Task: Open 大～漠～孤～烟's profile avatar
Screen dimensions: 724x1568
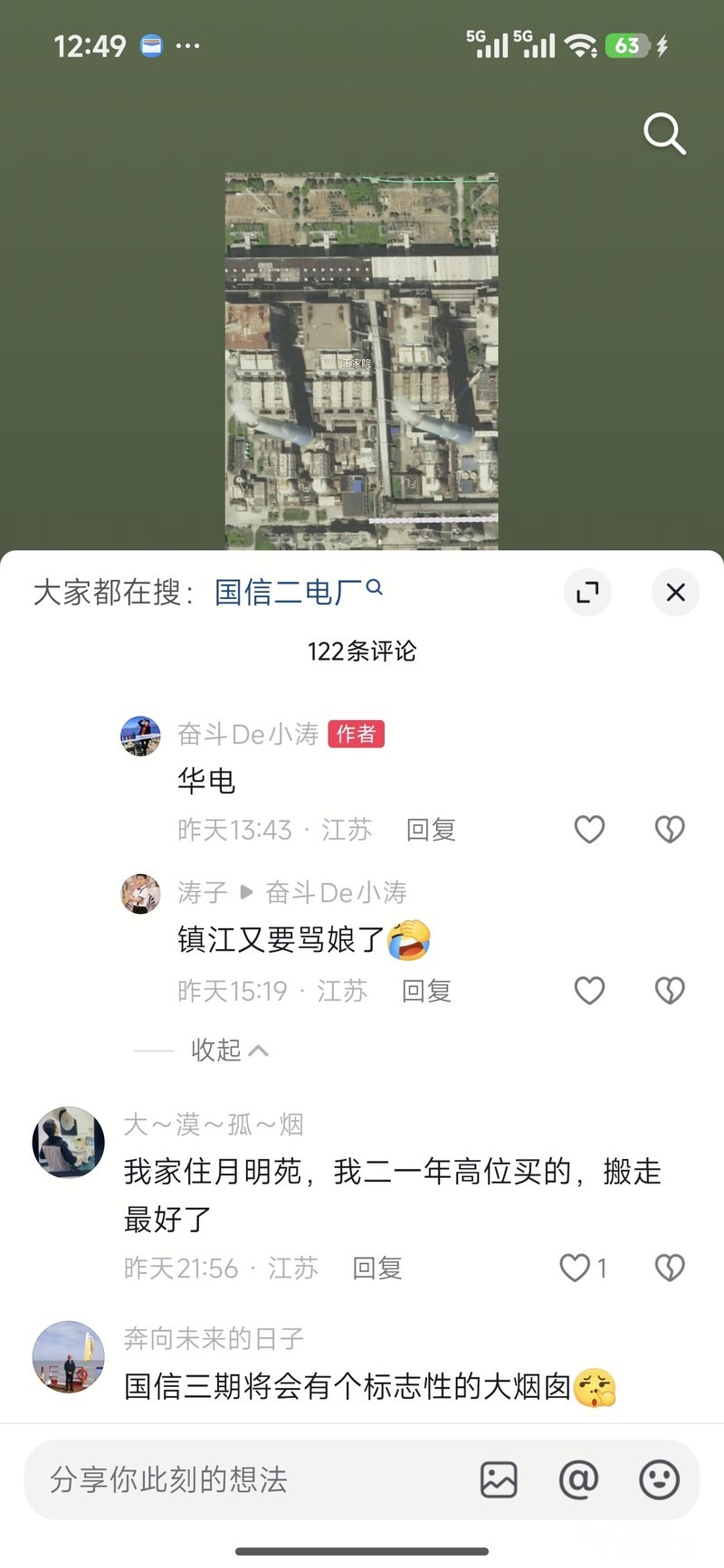Action: coord(69,1142)
